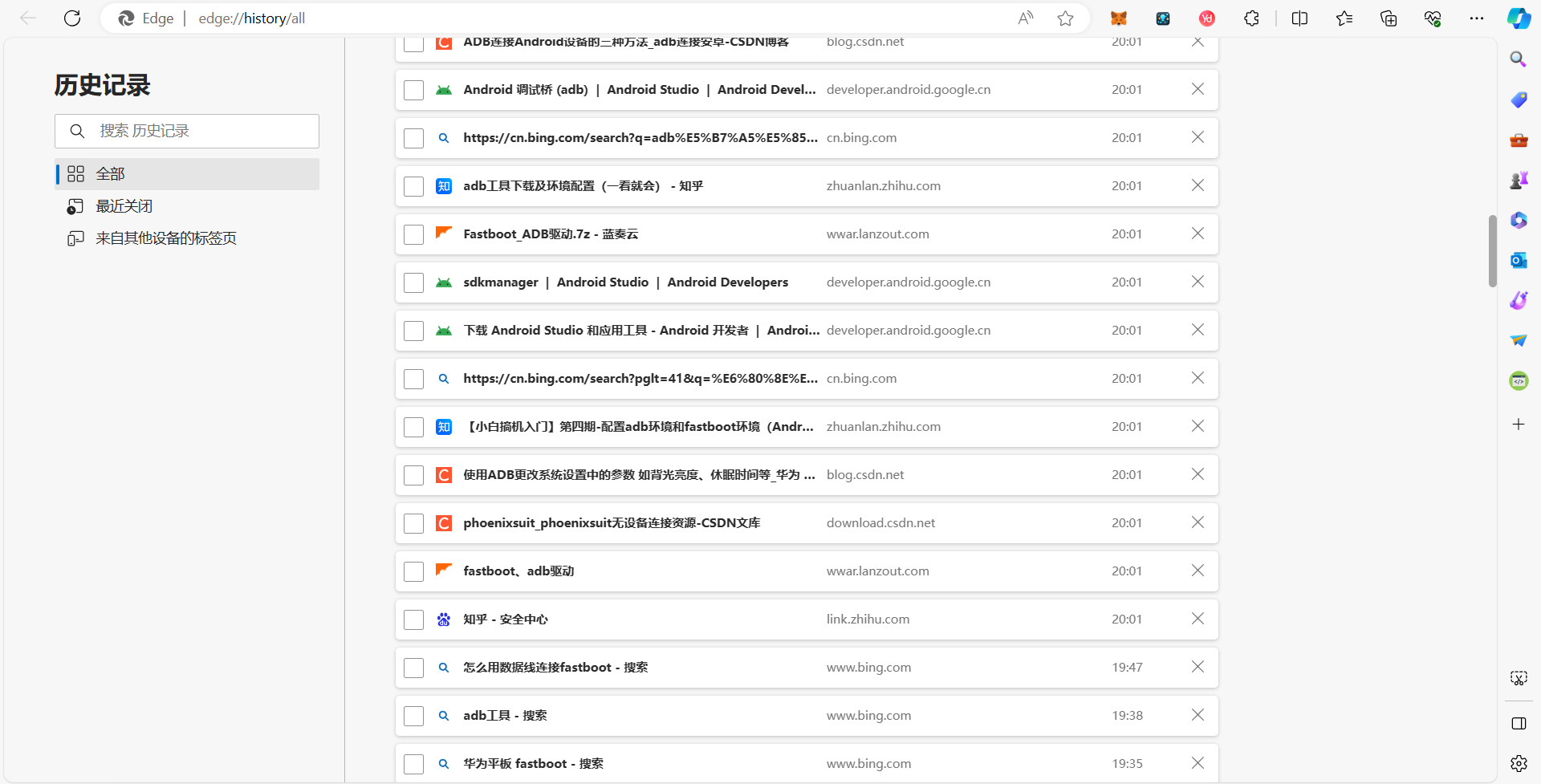This screenshot has height=784, width=1541.
Task: Open the 最近关闭 section
Action: tap(124, 206)
